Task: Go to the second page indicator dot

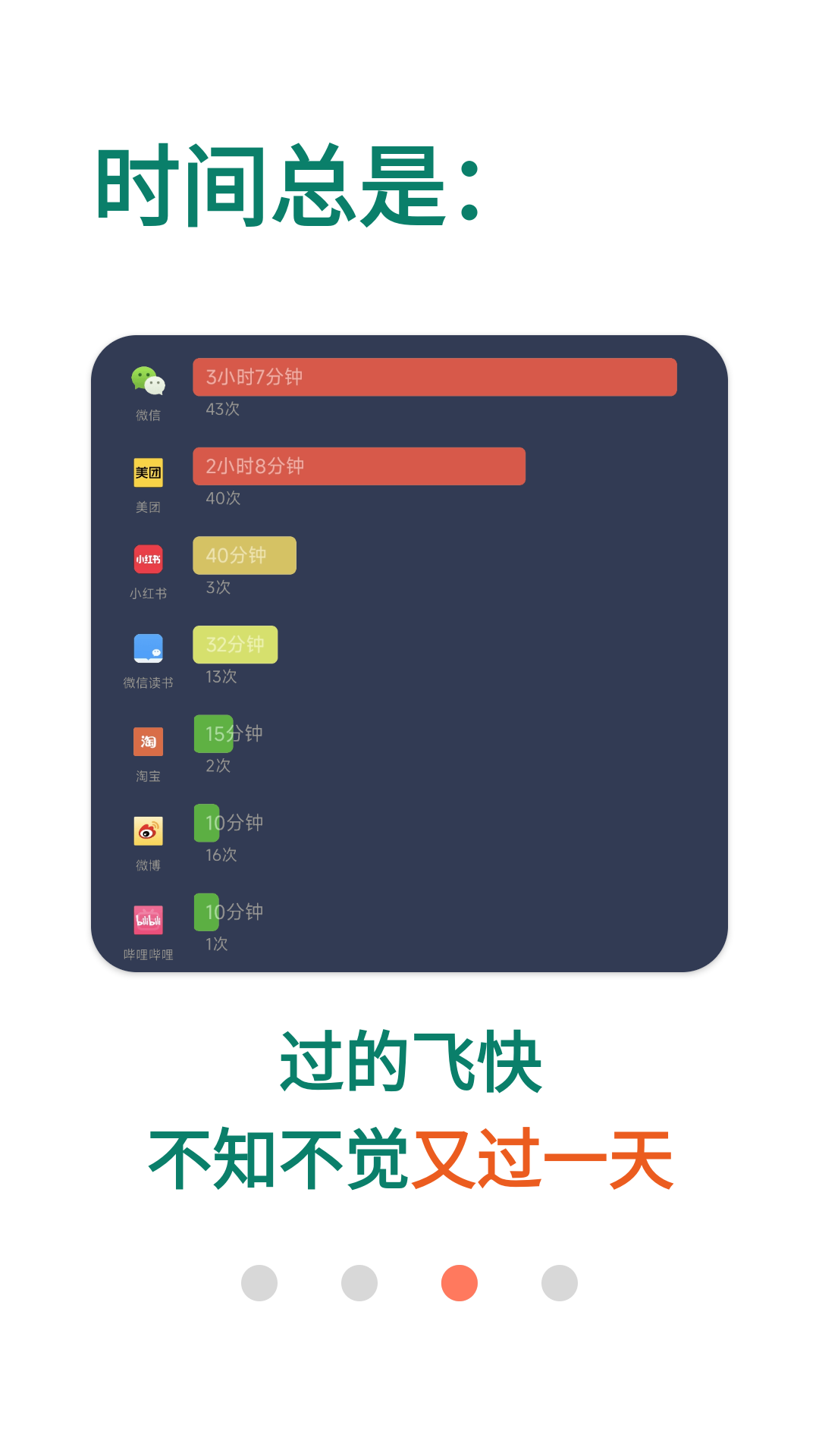Action: 359,1283
